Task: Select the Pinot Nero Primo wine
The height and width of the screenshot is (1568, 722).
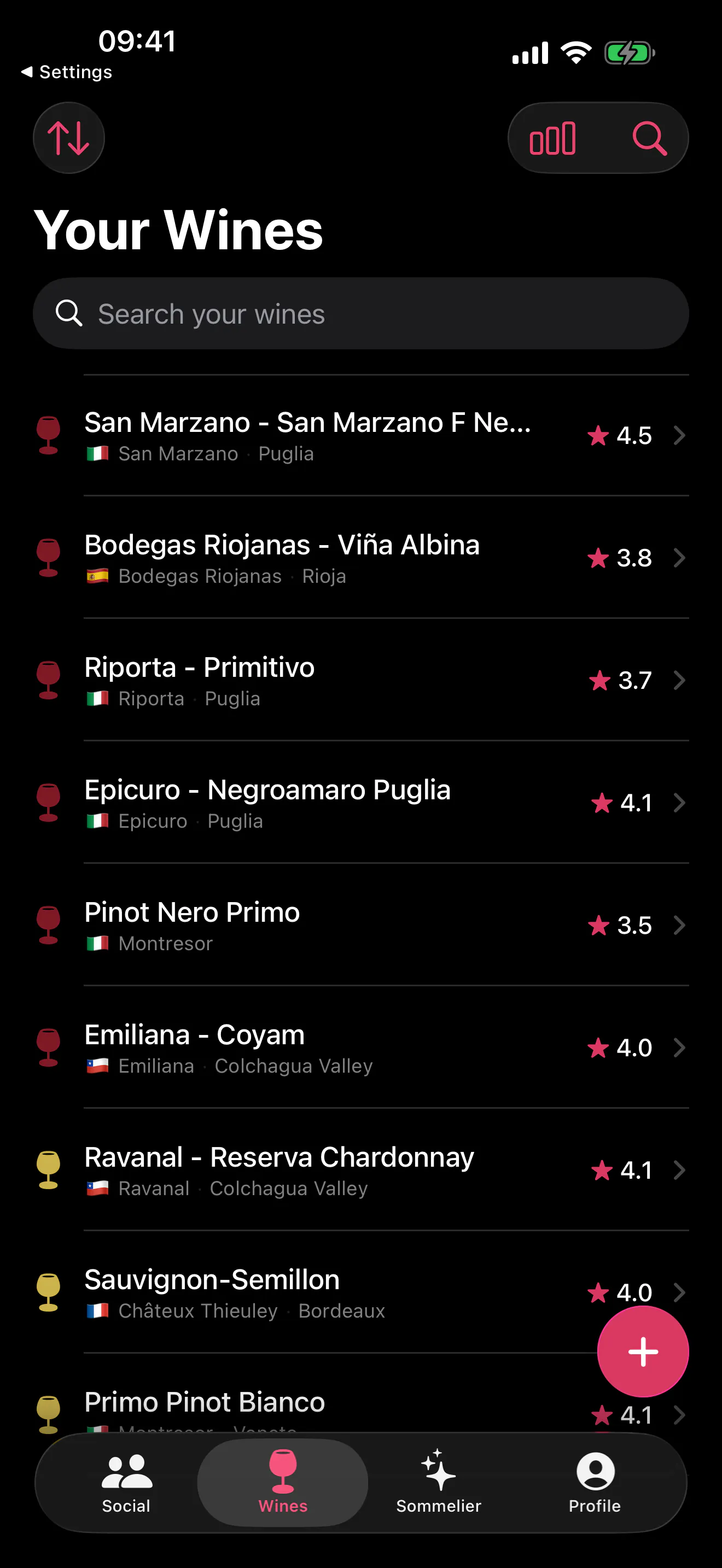Action: click(x=361, y=925)
